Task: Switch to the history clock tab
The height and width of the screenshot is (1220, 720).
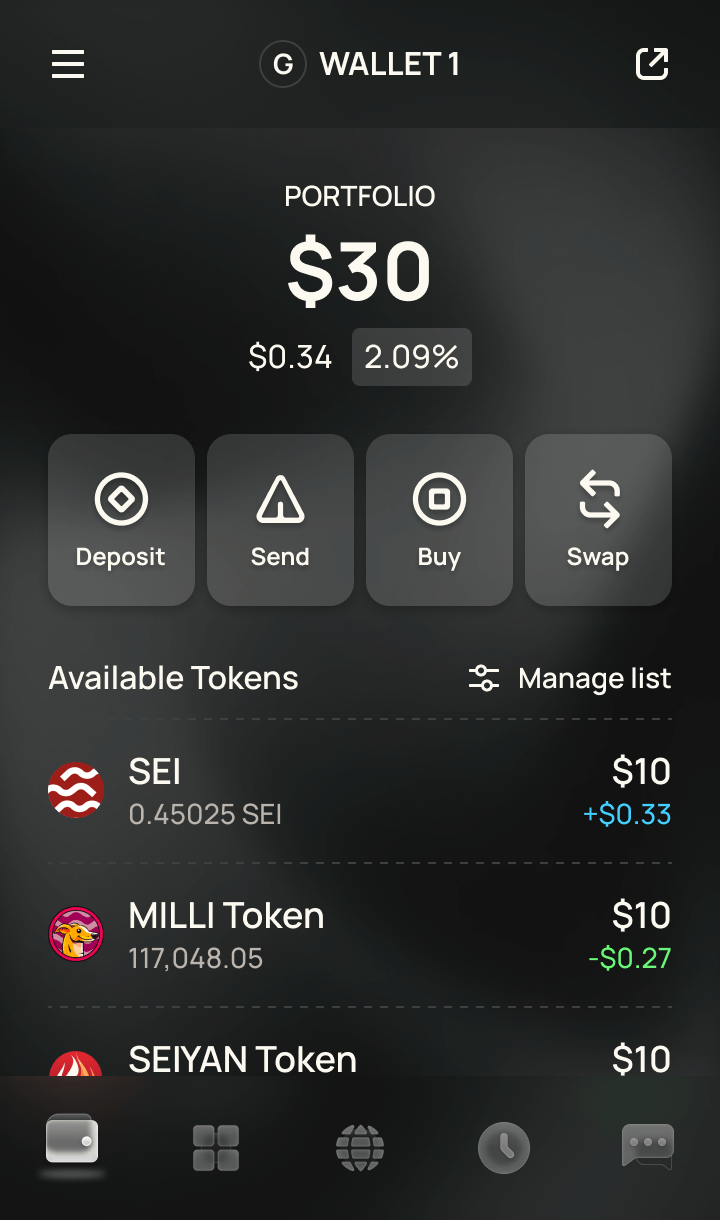Action: coord(504,1148)
